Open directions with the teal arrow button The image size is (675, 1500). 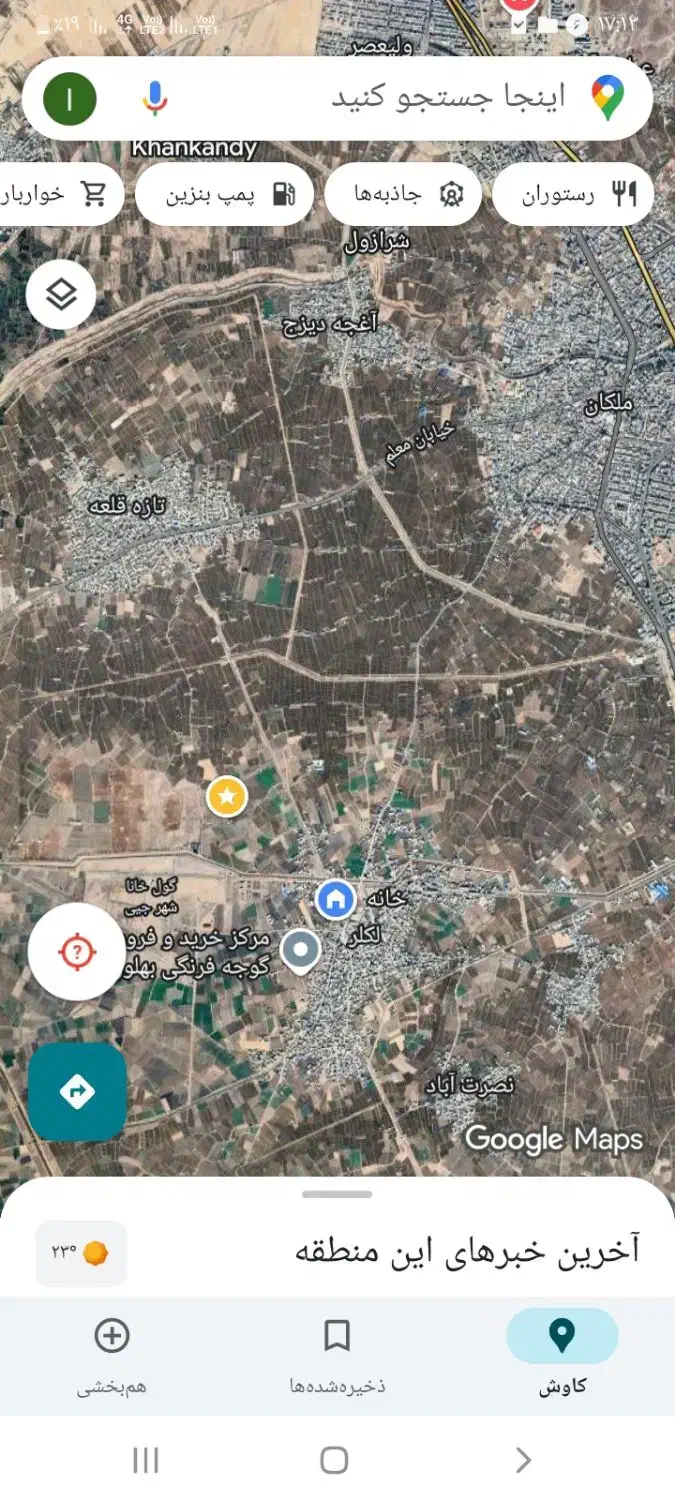pos(77,1091)
